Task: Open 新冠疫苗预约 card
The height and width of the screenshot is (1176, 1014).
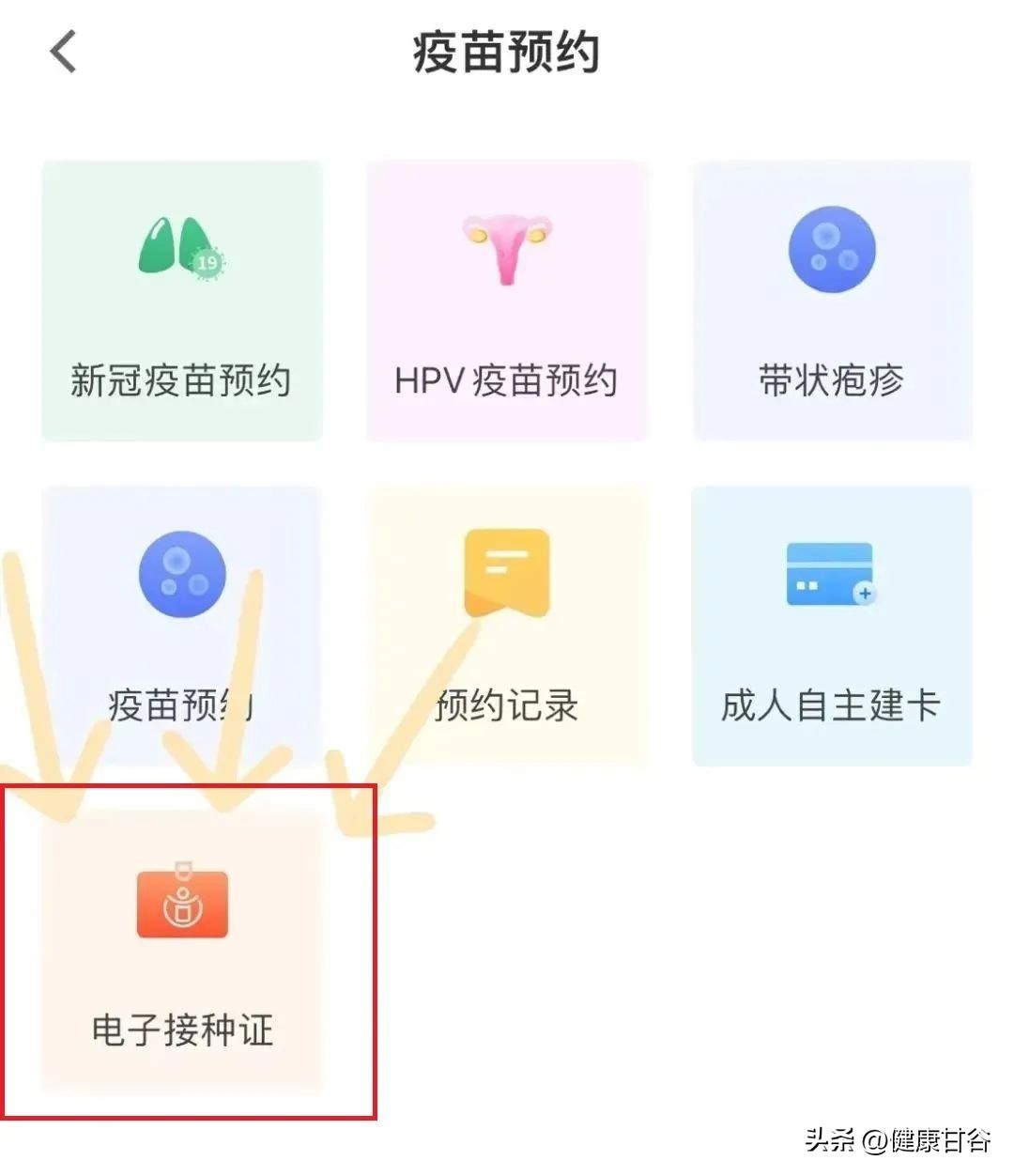Action: click(x=181, y=301)
